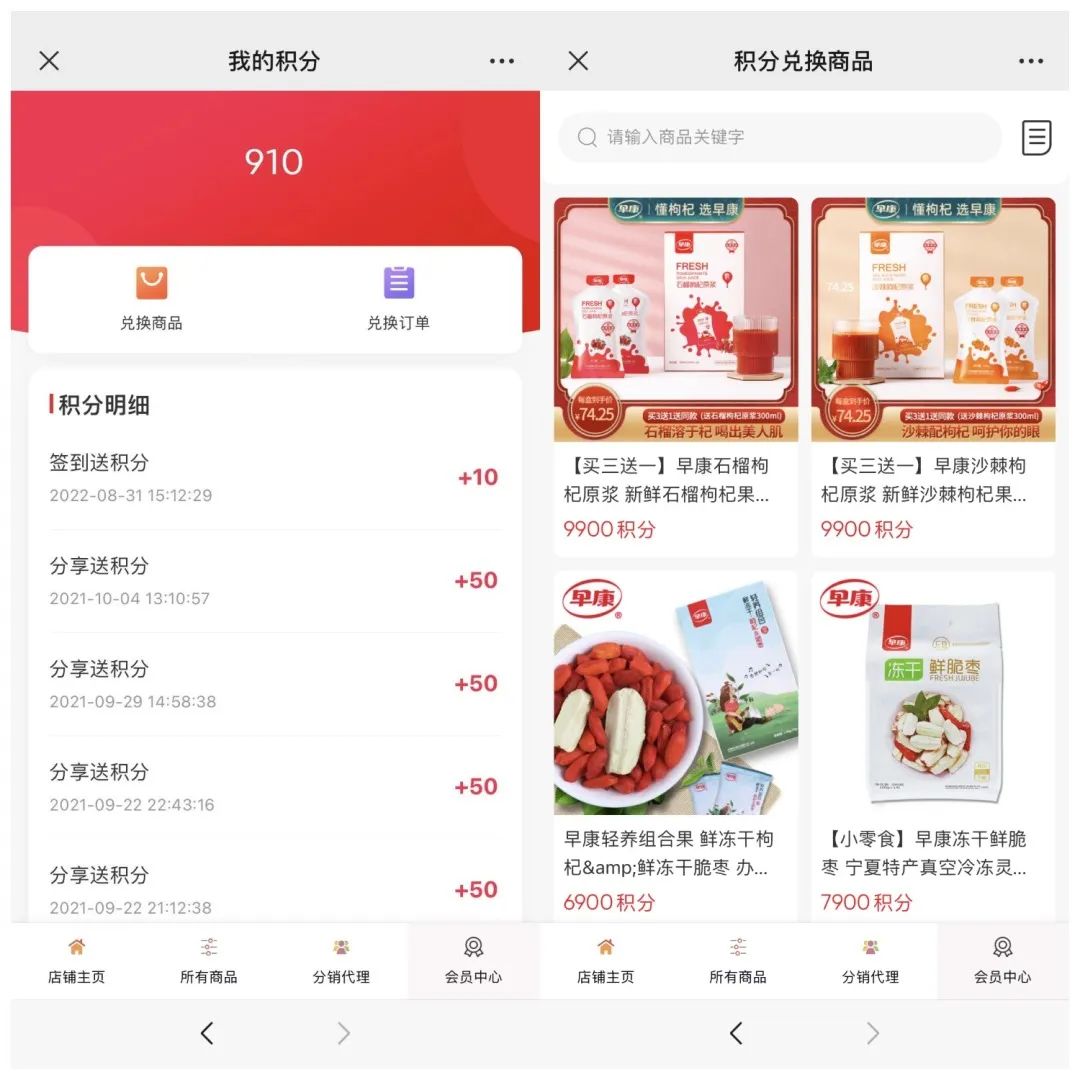Open 兑换商品 from the points card

(151, 298)
